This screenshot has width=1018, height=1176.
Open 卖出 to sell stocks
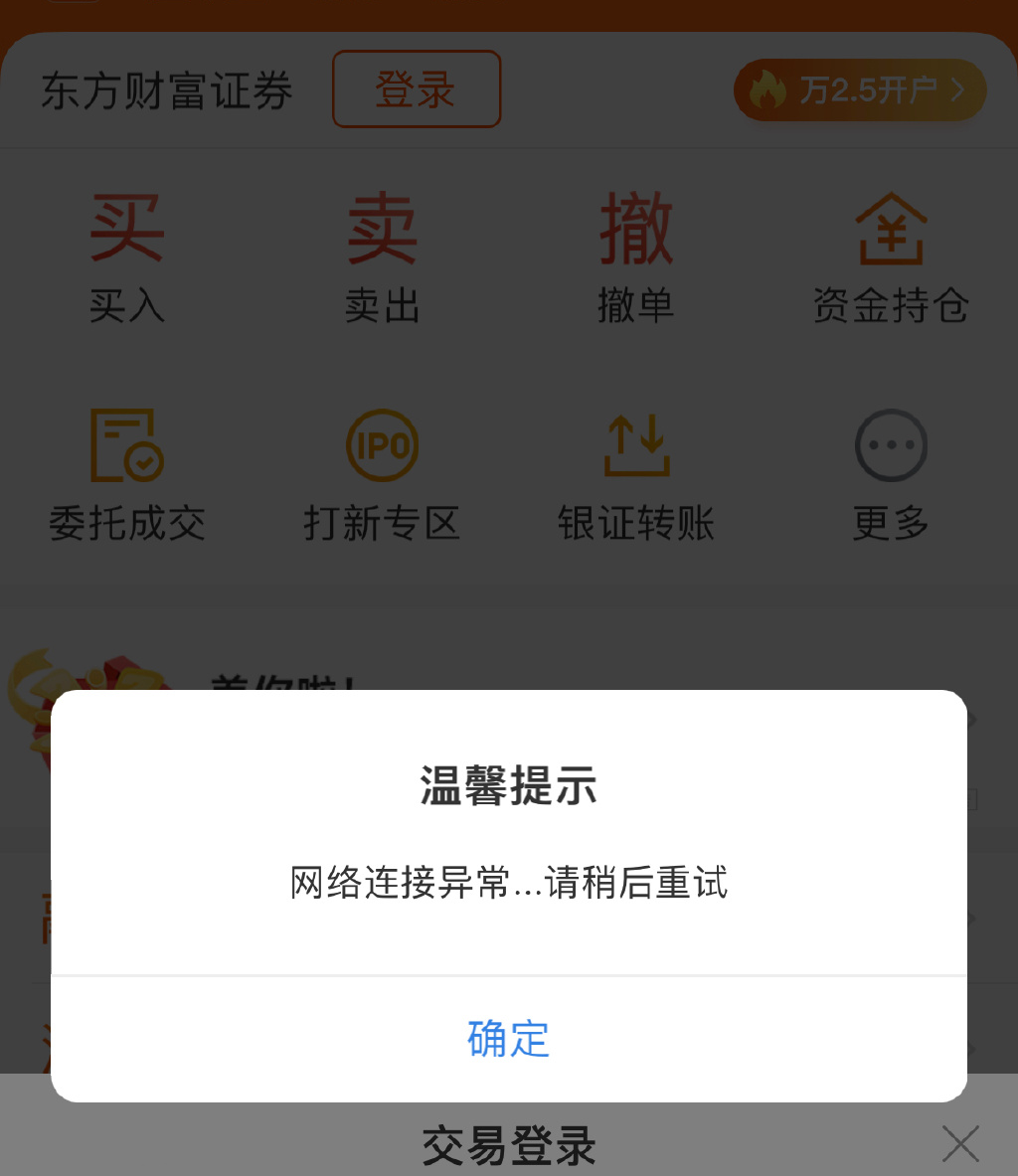coord(383,257)
